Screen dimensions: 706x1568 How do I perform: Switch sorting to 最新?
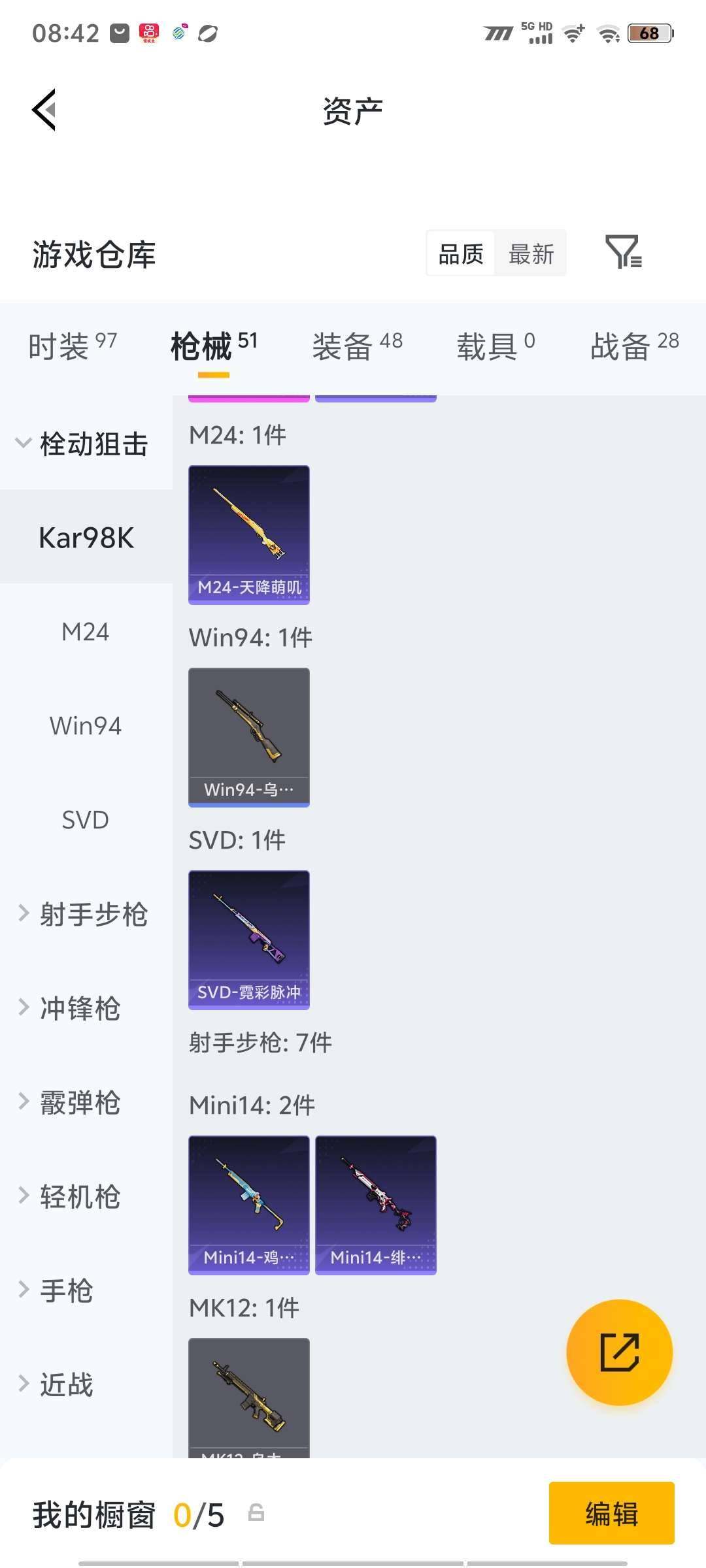[x=531, y=253]
